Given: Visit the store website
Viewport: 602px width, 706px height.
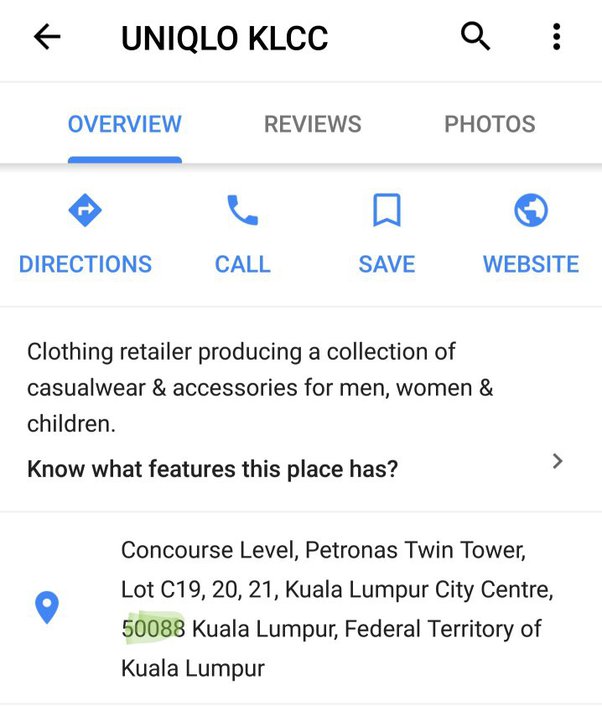Looking at the screenshot, I should pyautogui.click(x=530, y=235).
